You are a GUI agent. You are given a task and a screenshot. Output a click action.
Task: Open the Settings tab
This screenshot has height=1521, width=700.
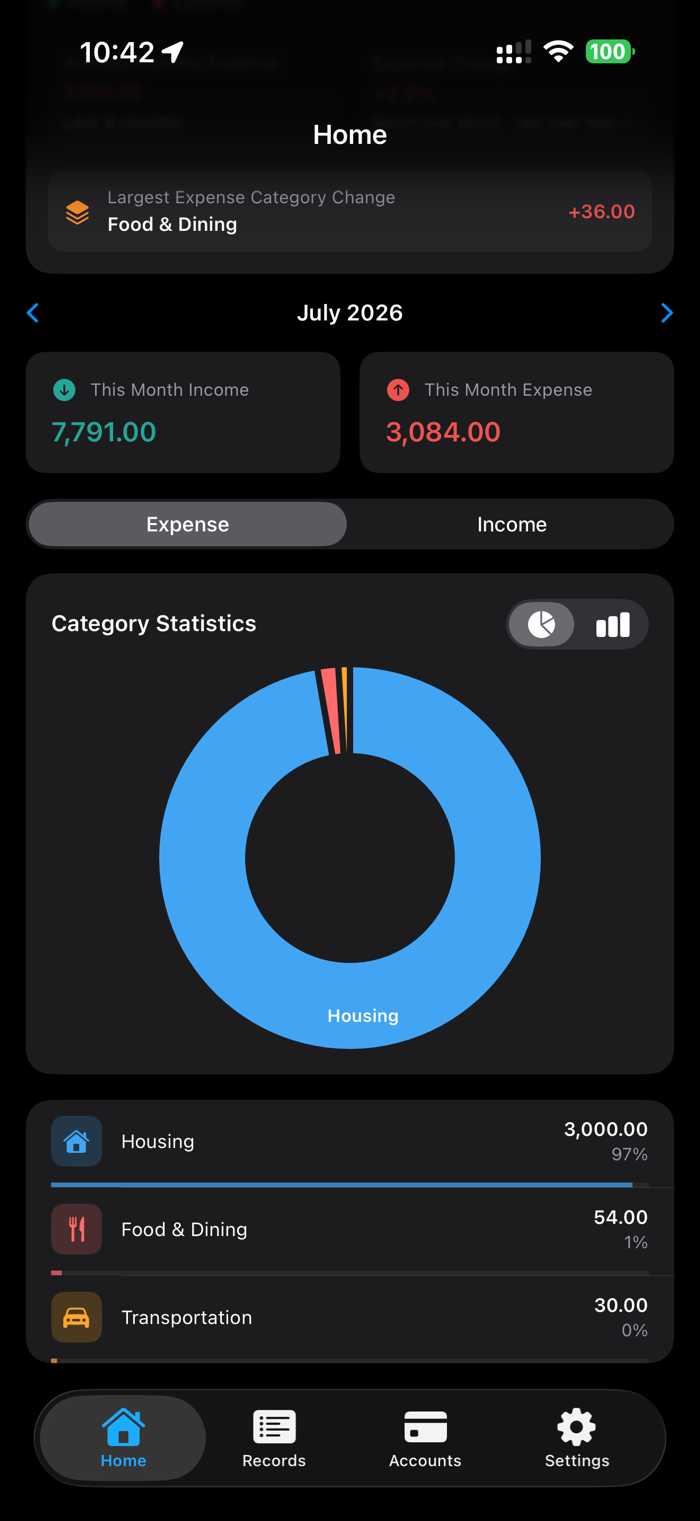click(577, 1438)
